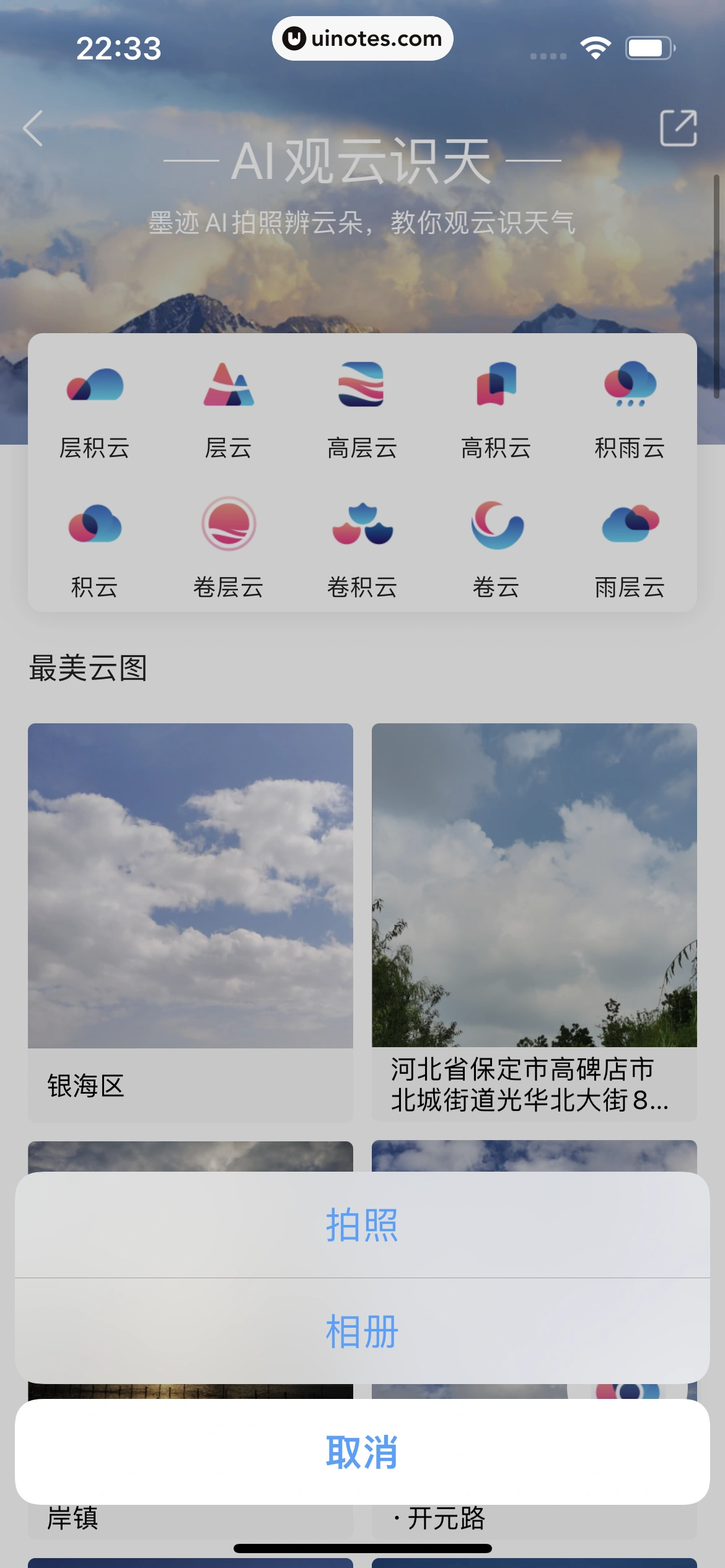The width and height of the screenshot is (725, 1568).
Task: View the 开元路 photo entry
Action: click(441, 1518)
